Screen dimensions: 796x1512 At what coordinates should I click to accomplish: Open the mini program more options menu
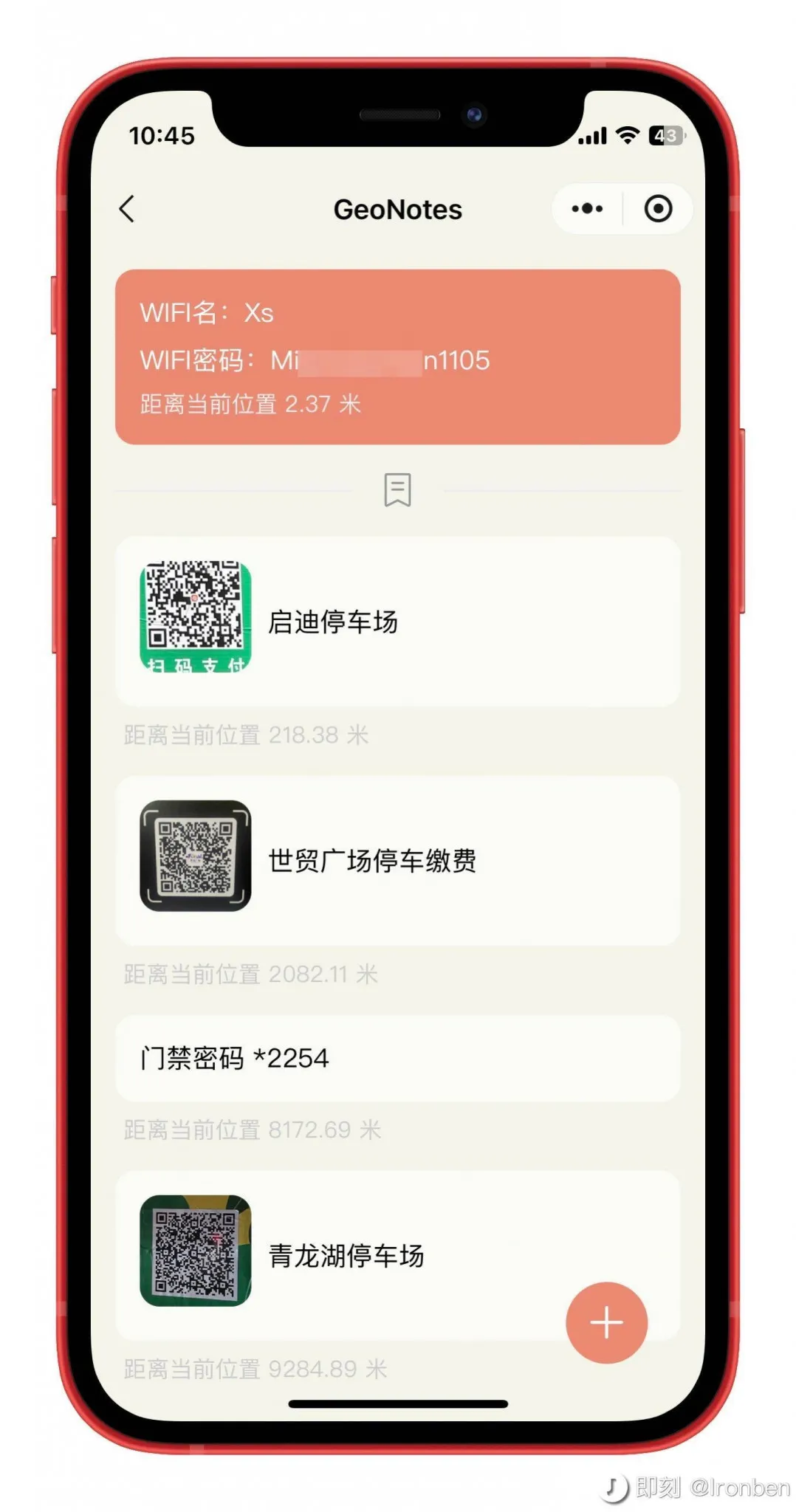pyautogui.click(x=587, y=209)
